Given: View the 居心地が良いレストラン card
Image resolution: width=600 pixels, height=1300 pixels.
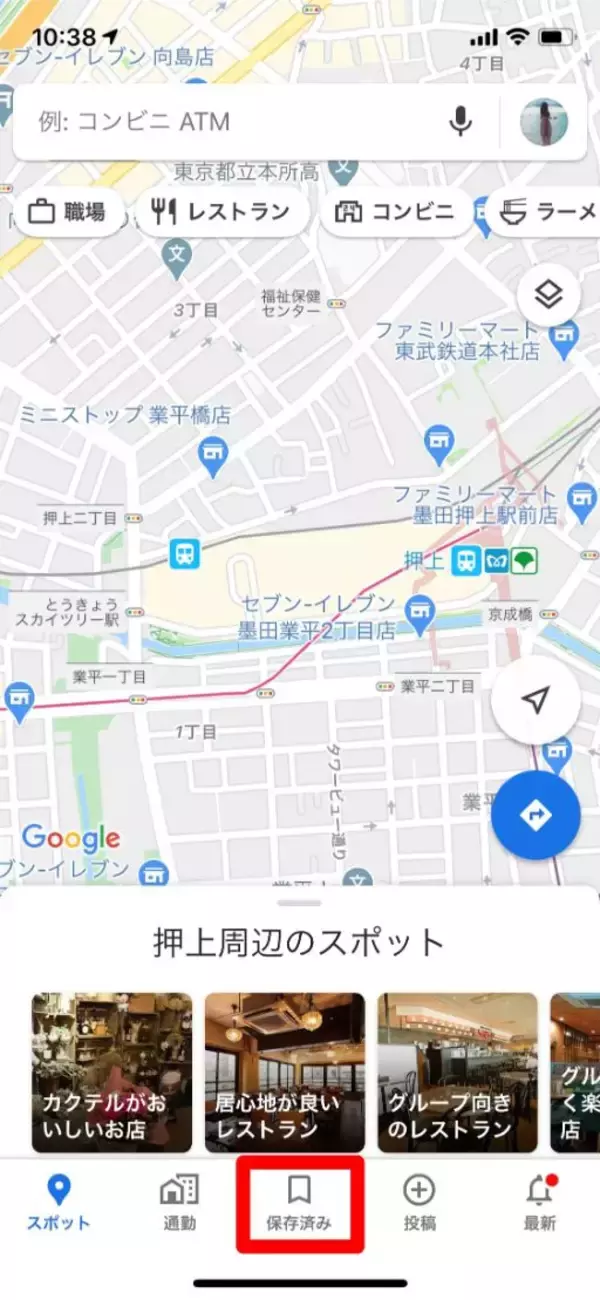Looking at the screenshot, I should [284, 1071].
